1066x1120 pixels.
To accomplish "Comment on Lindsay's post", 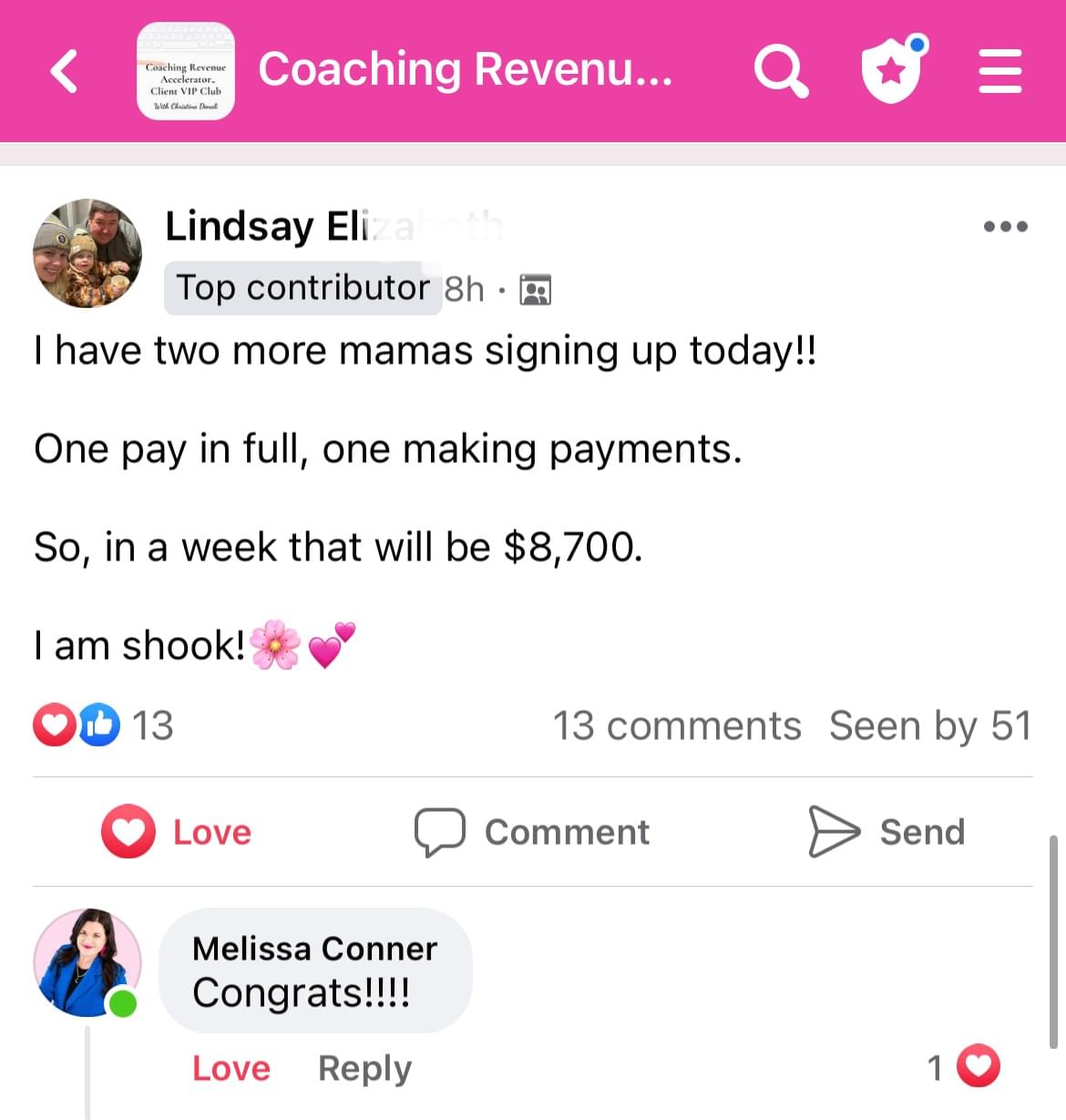I will click(532, 831).
